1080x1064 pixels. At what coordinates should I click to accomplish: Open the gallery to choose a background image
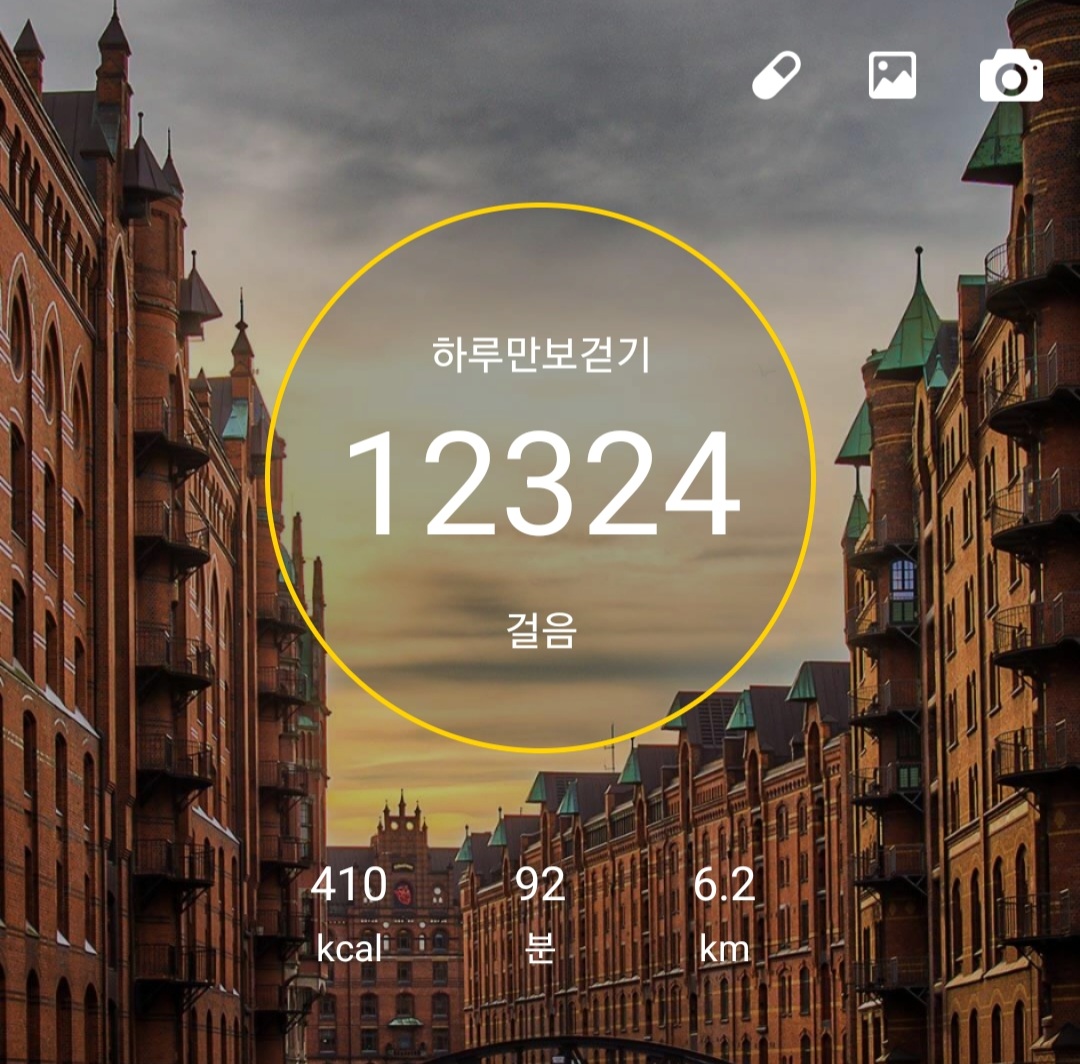click(x=892, y=75)
